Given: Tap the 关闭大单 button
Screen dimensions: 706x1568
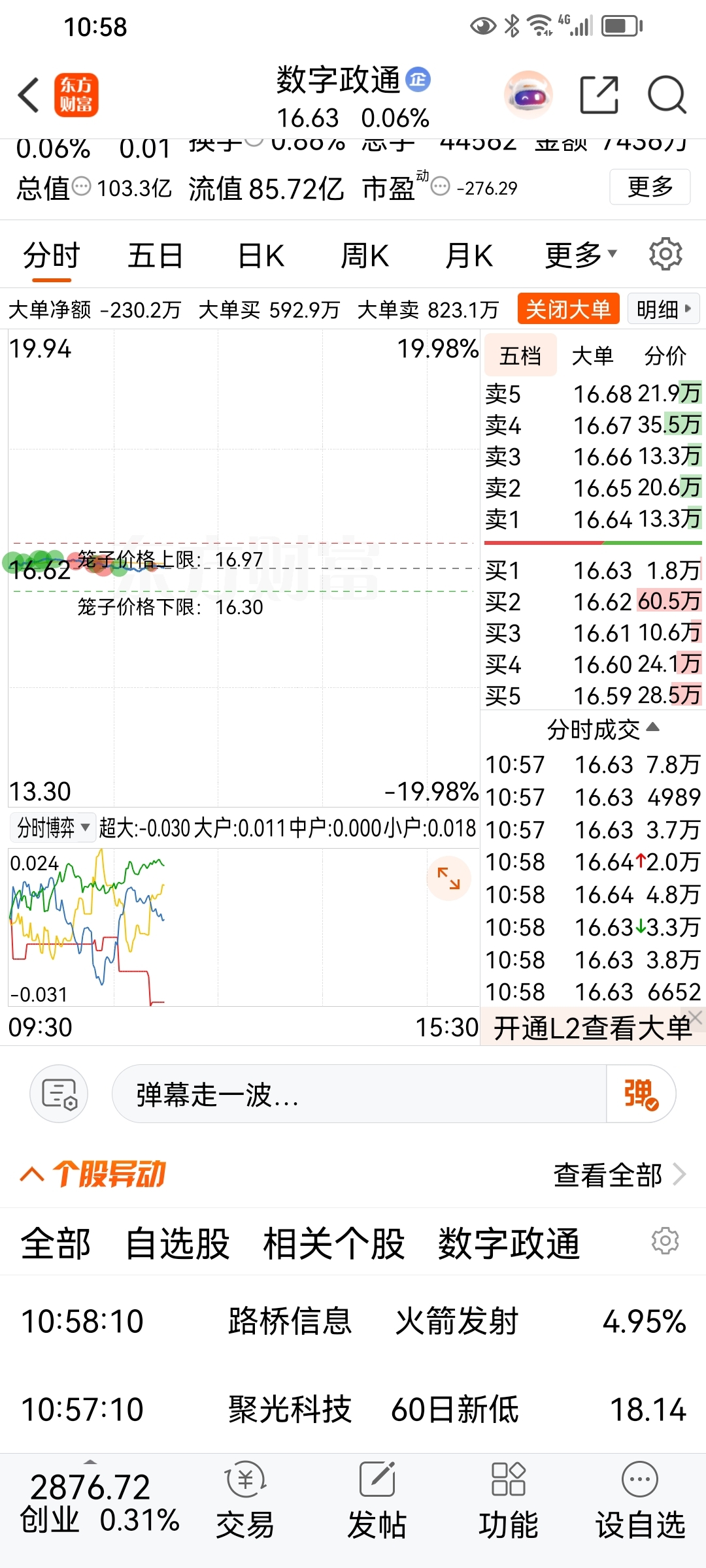Looking at the screenshot, I should click(x=568, y=309).
